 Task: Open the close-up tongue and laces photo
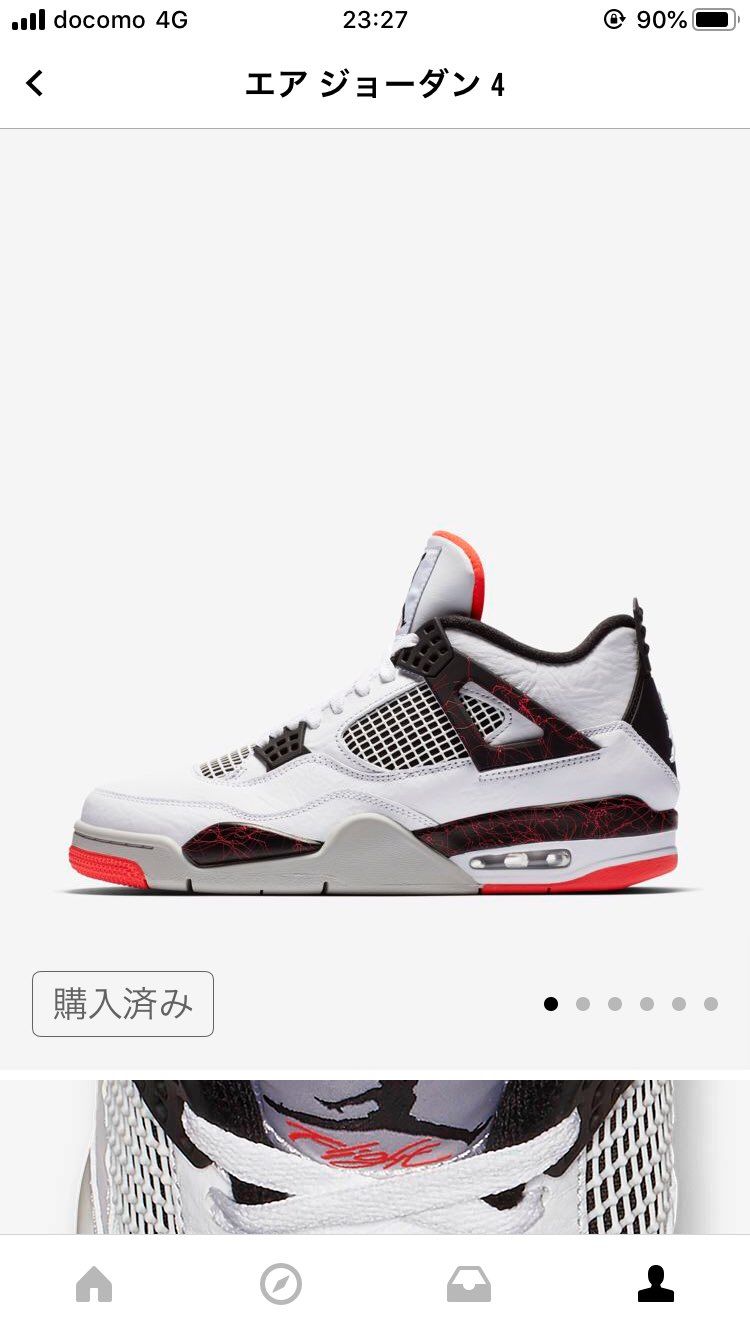coord(375,1157)
